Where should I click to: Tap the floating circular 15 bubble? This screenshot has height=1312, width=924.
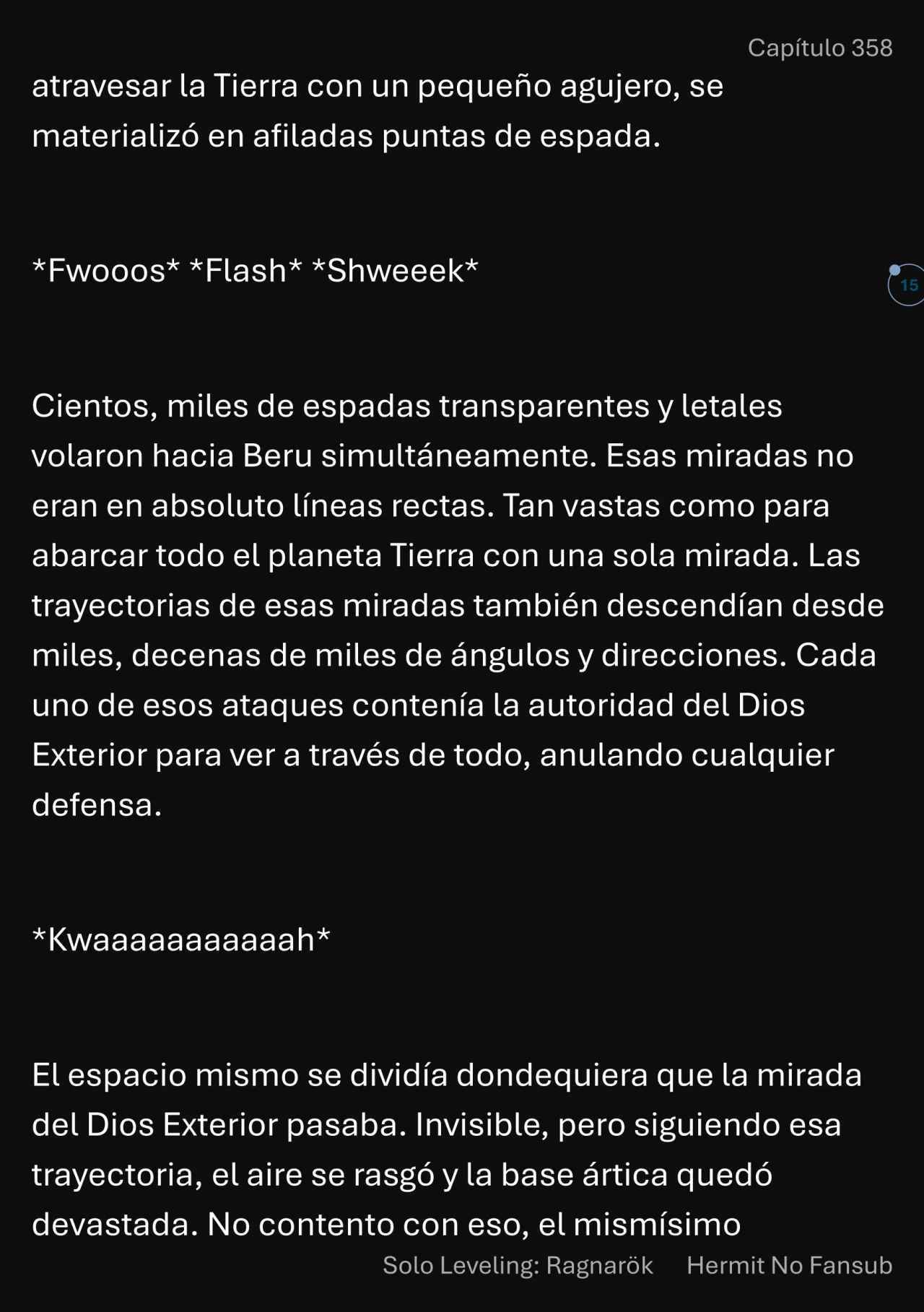tap(907, 285)
